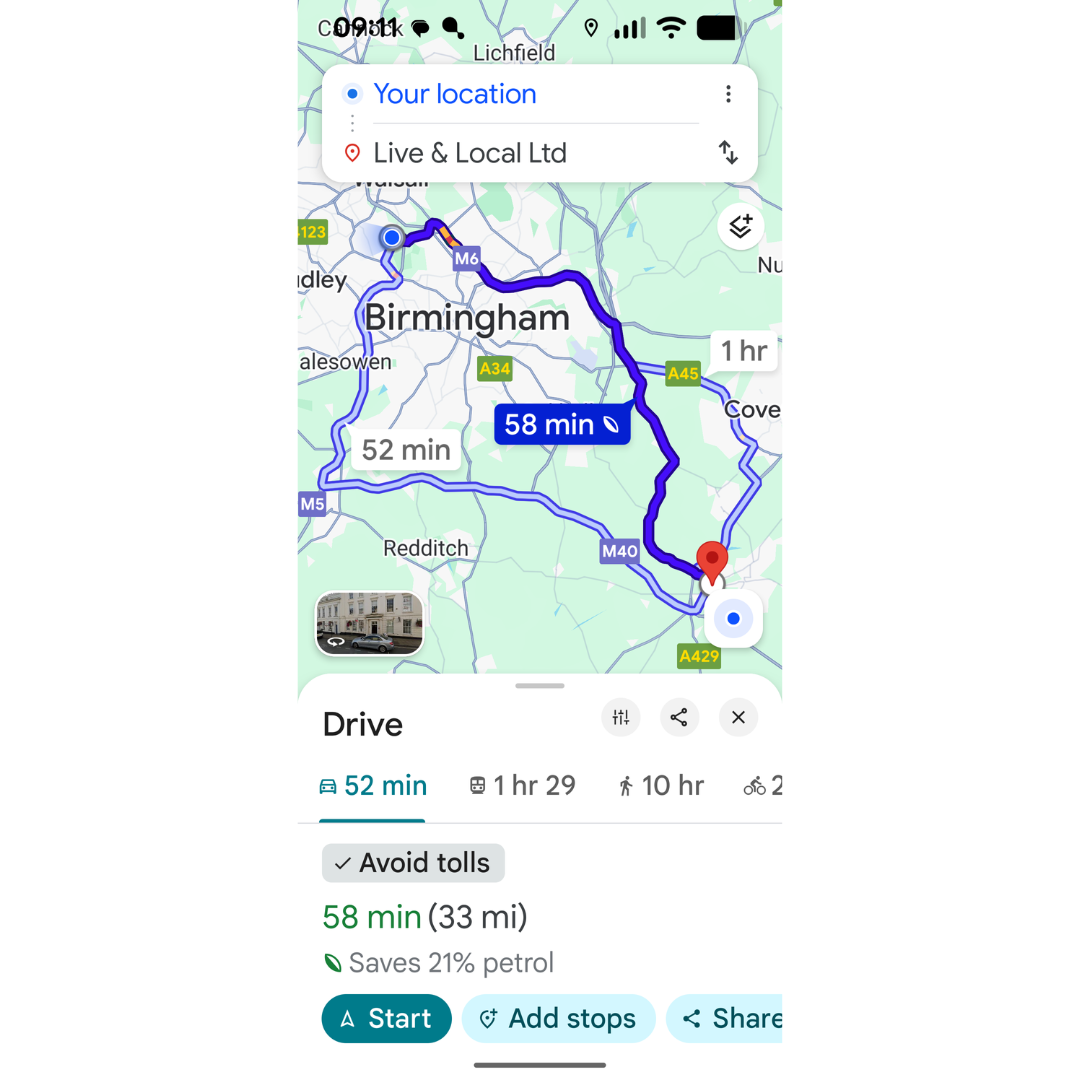Re-center the map on my location
This screenshot has width=1080, height=1080.
click(x=733, y=619)
